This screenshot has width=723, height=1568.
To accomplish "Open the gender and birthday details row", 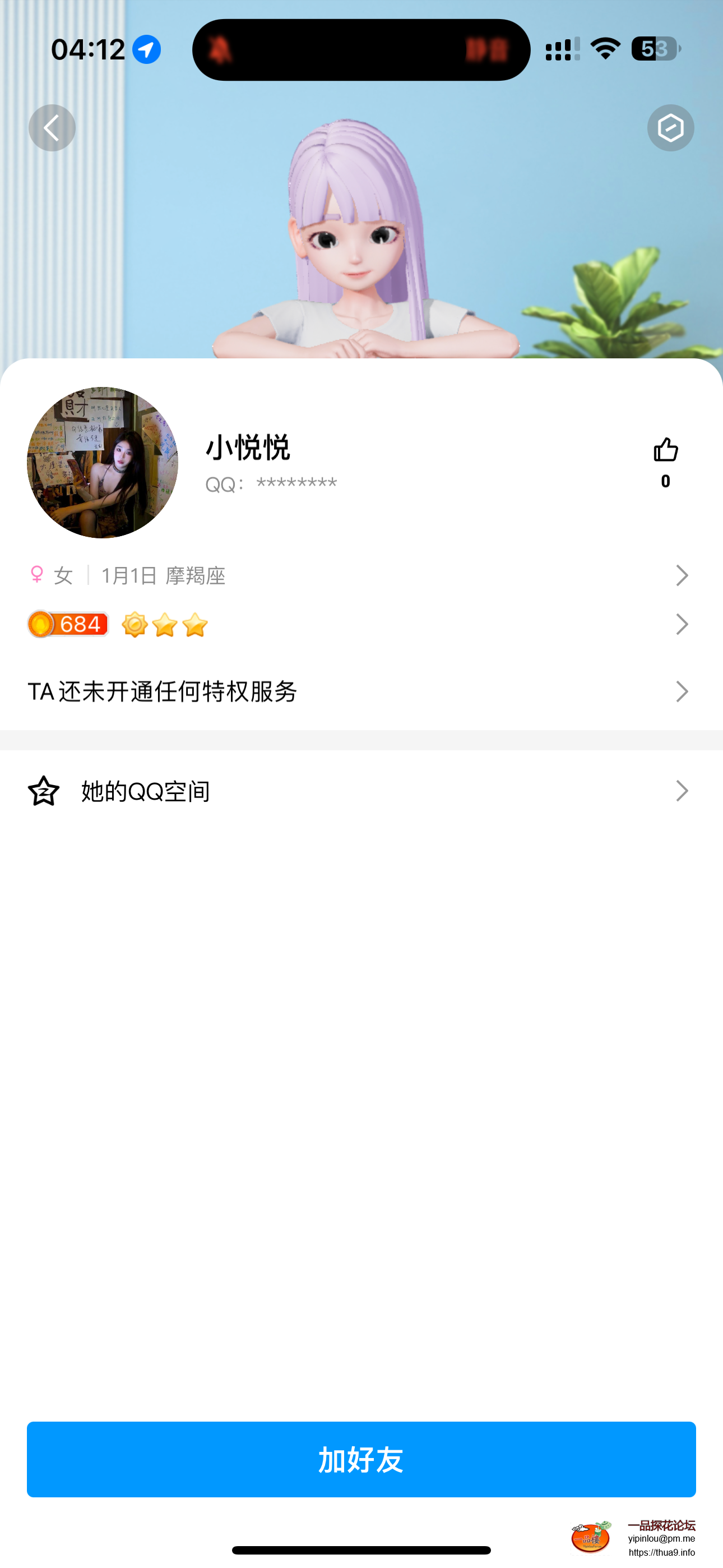I will (359, 575).
